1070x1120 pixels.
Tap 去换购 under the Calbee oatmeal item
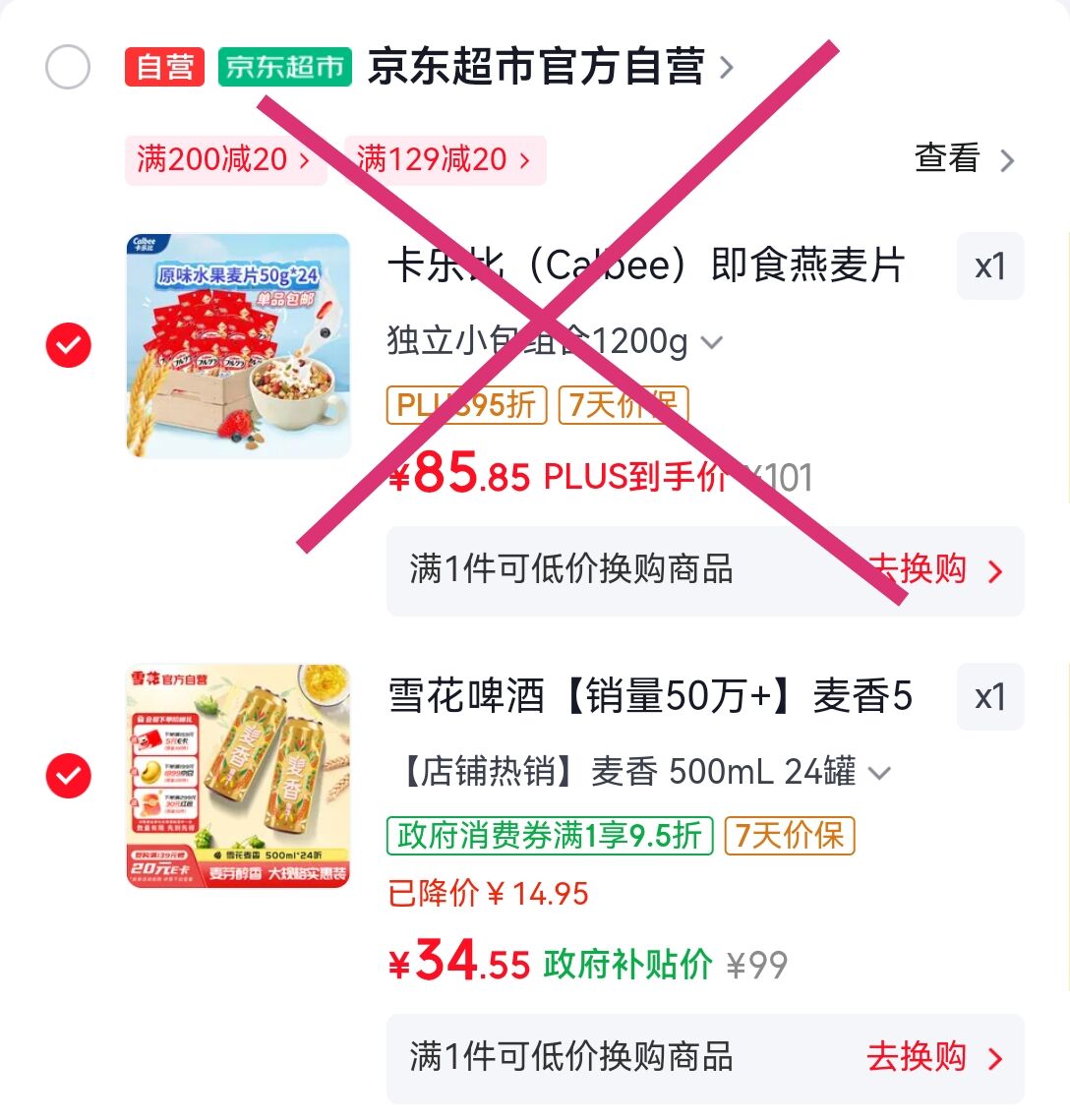pos(935,570)
